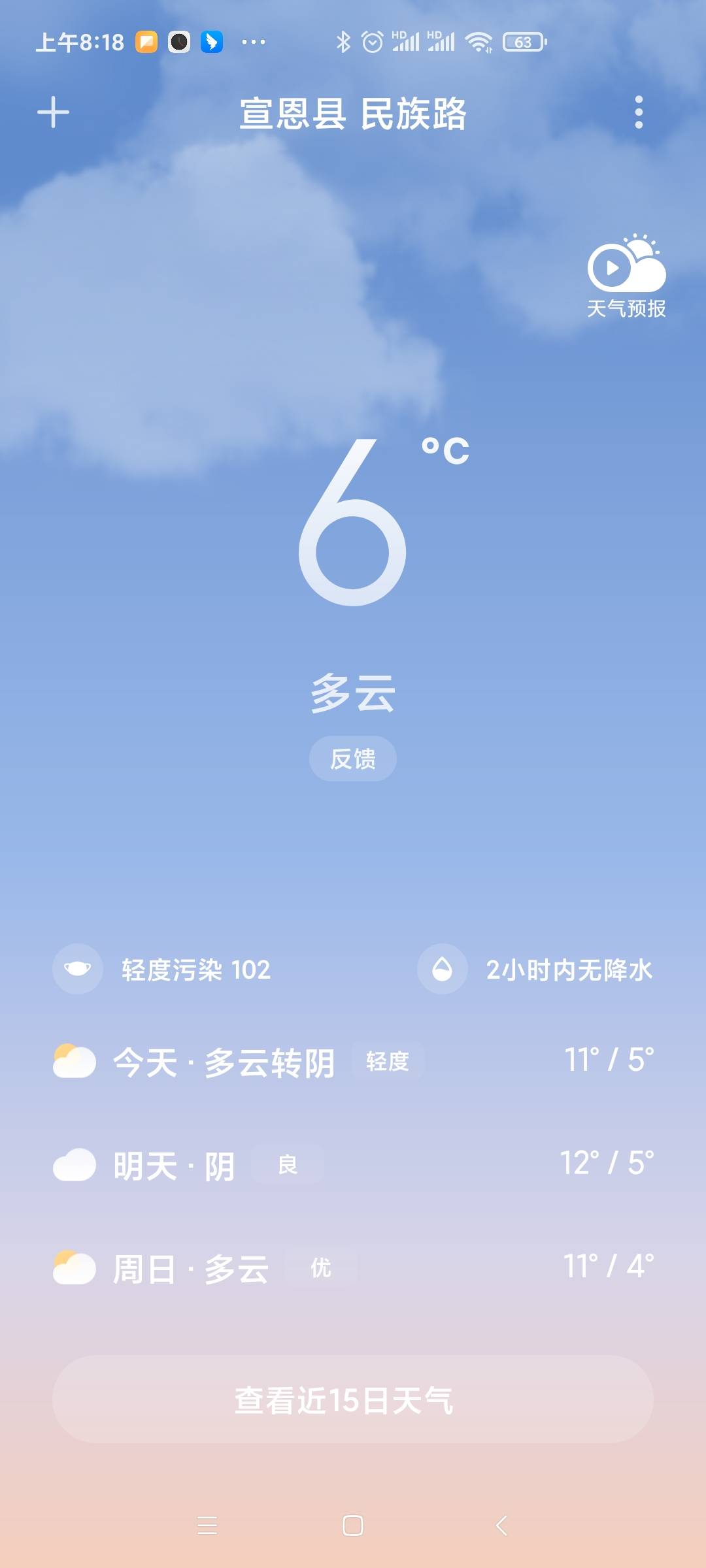Go back using the system back button

(501, 1526)
